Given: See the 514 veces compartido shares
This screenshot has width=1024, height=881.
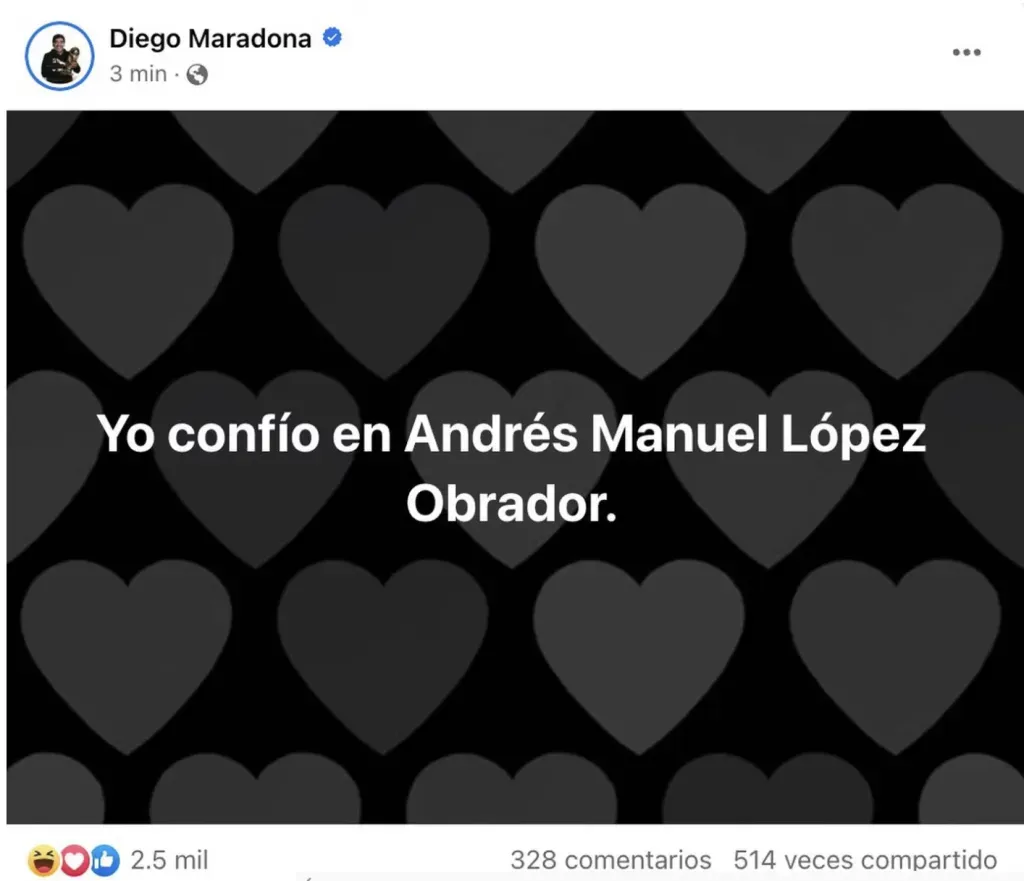Looking at the screenshot, I should coord(864,860).
